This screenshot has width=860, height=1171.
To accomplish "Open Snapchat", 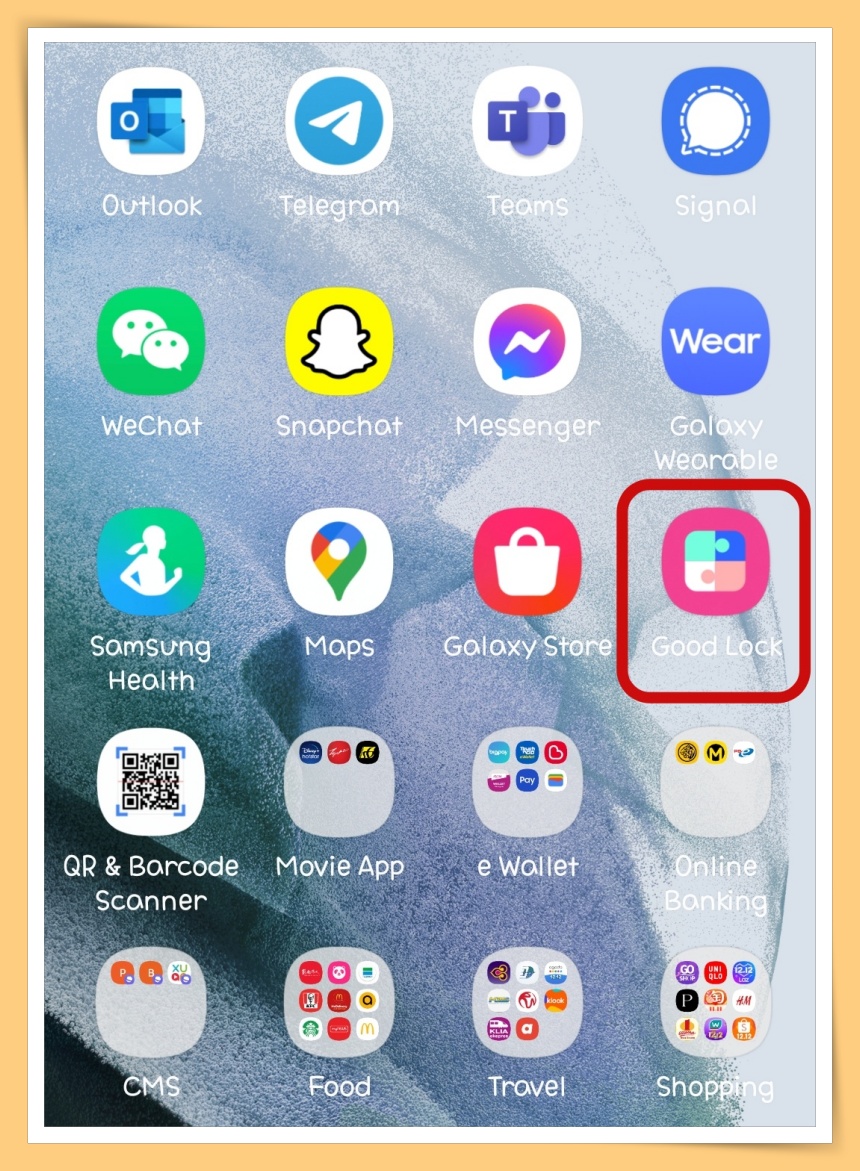I will (x=339, y=341).
